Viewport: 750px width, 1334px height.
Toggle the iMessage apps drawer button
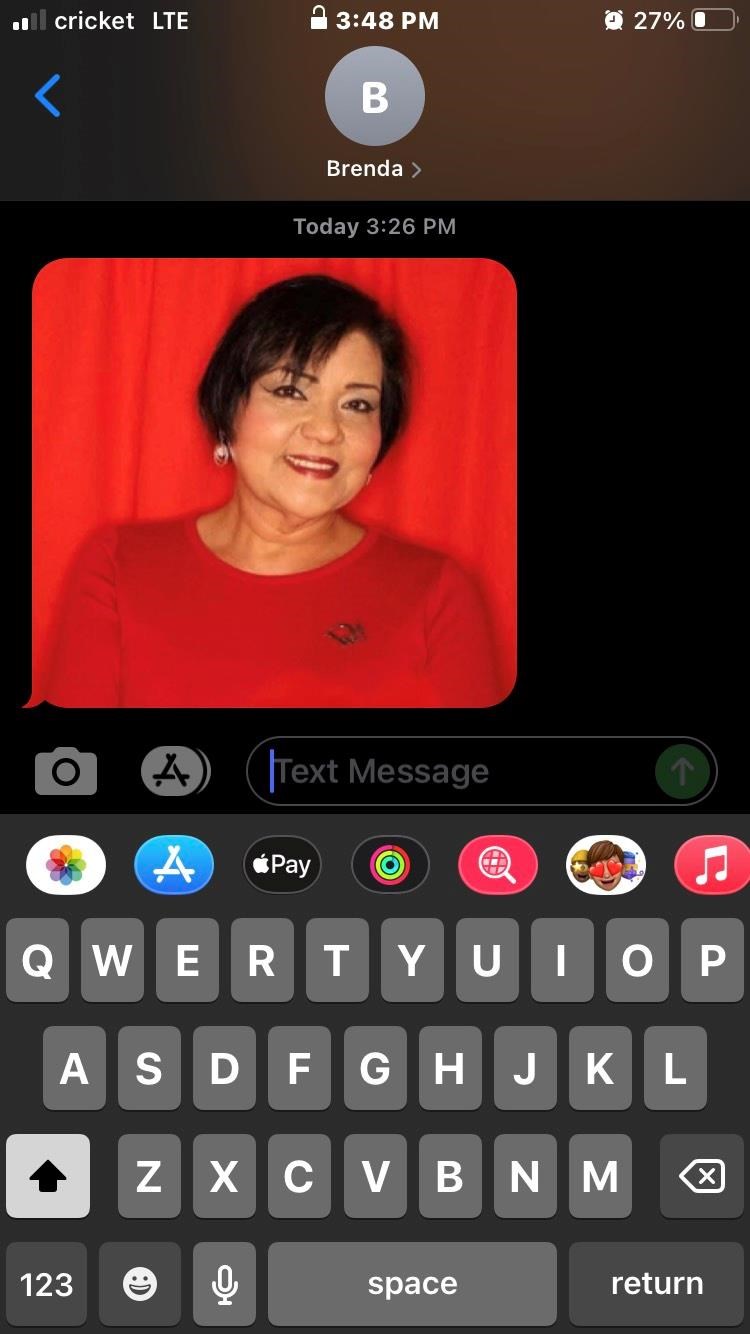pyautogui.click(x=174, y=771)
